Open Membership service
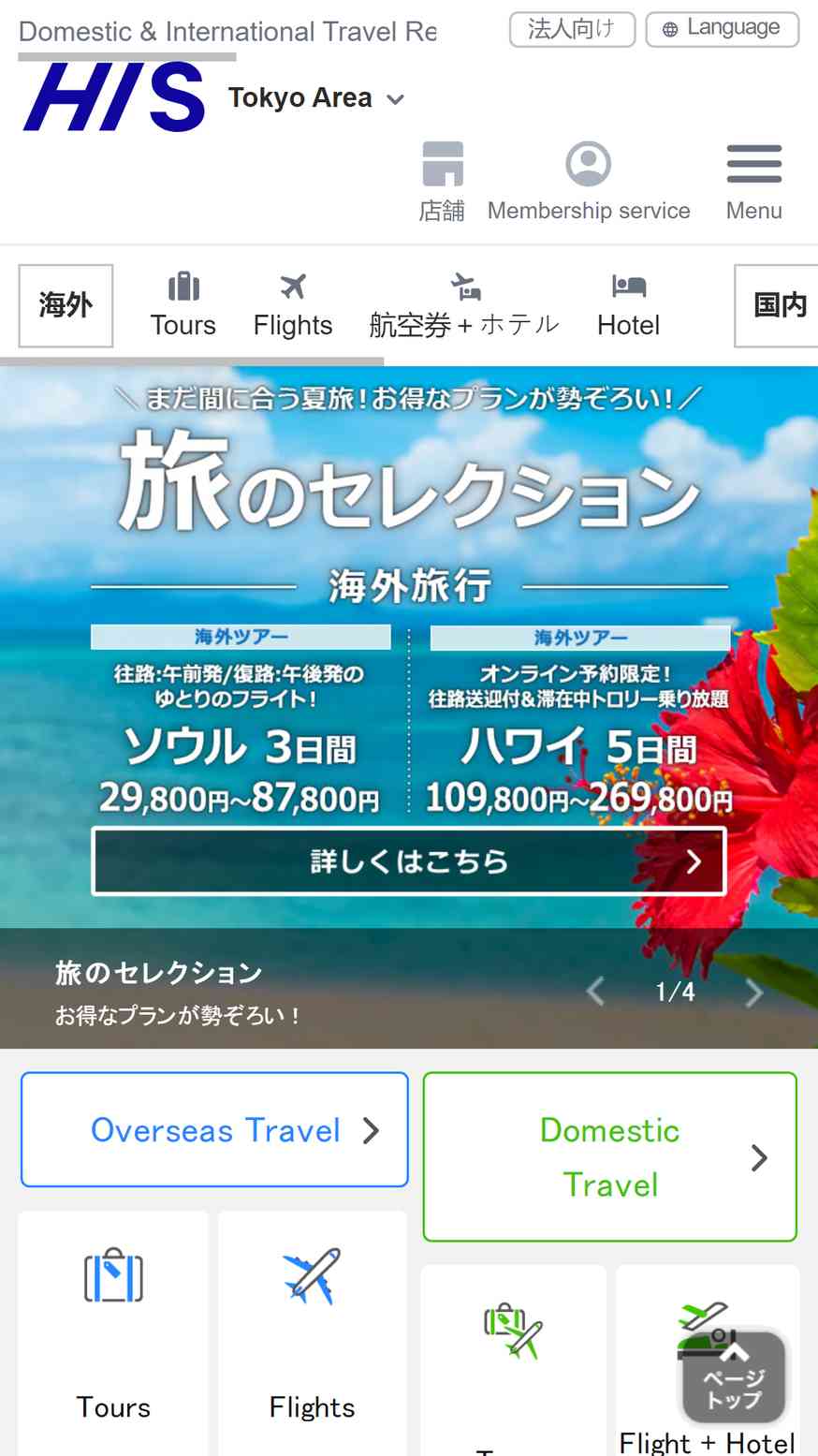 (588, 182)
